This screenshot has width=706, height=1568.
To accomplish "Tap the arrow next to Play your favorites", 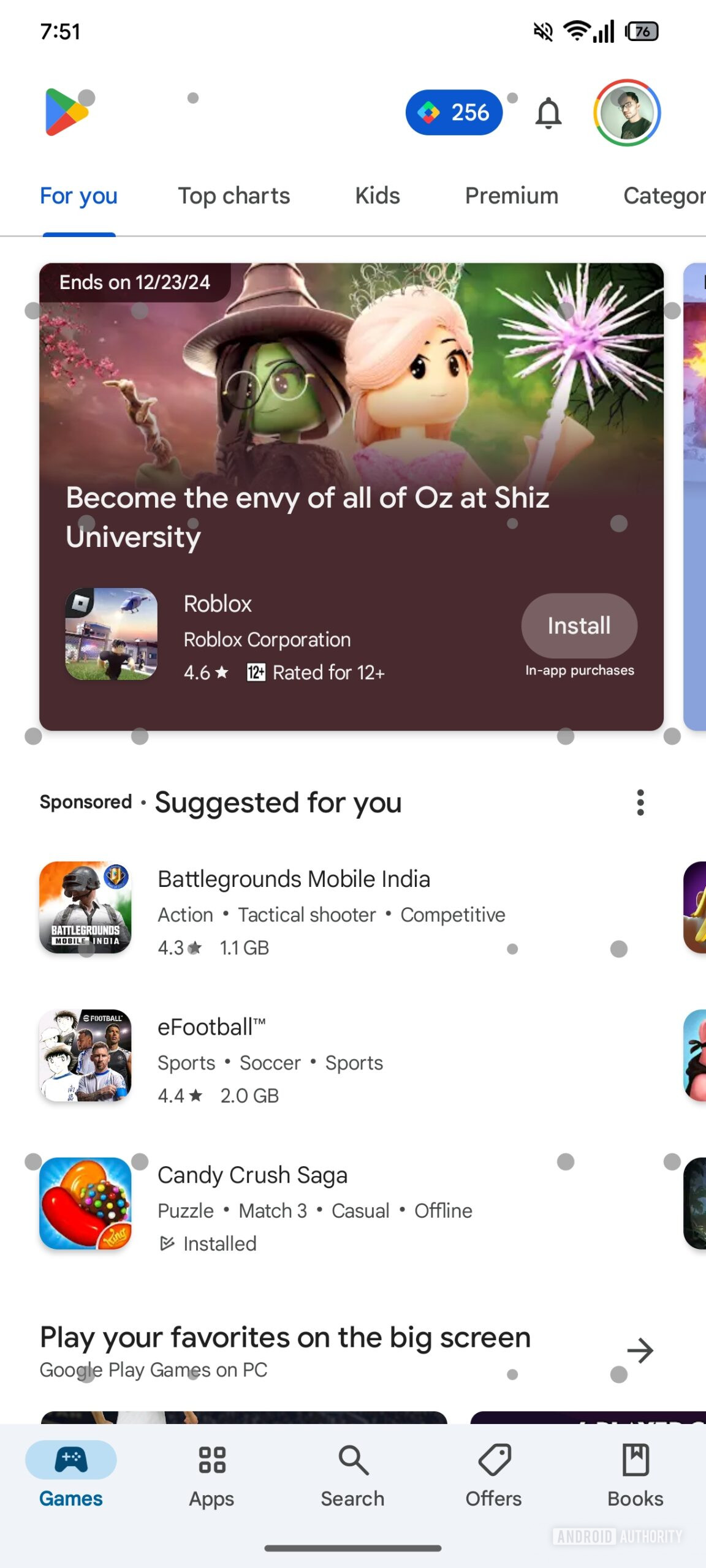I will pyautogui.click(x=640, y=1351).
